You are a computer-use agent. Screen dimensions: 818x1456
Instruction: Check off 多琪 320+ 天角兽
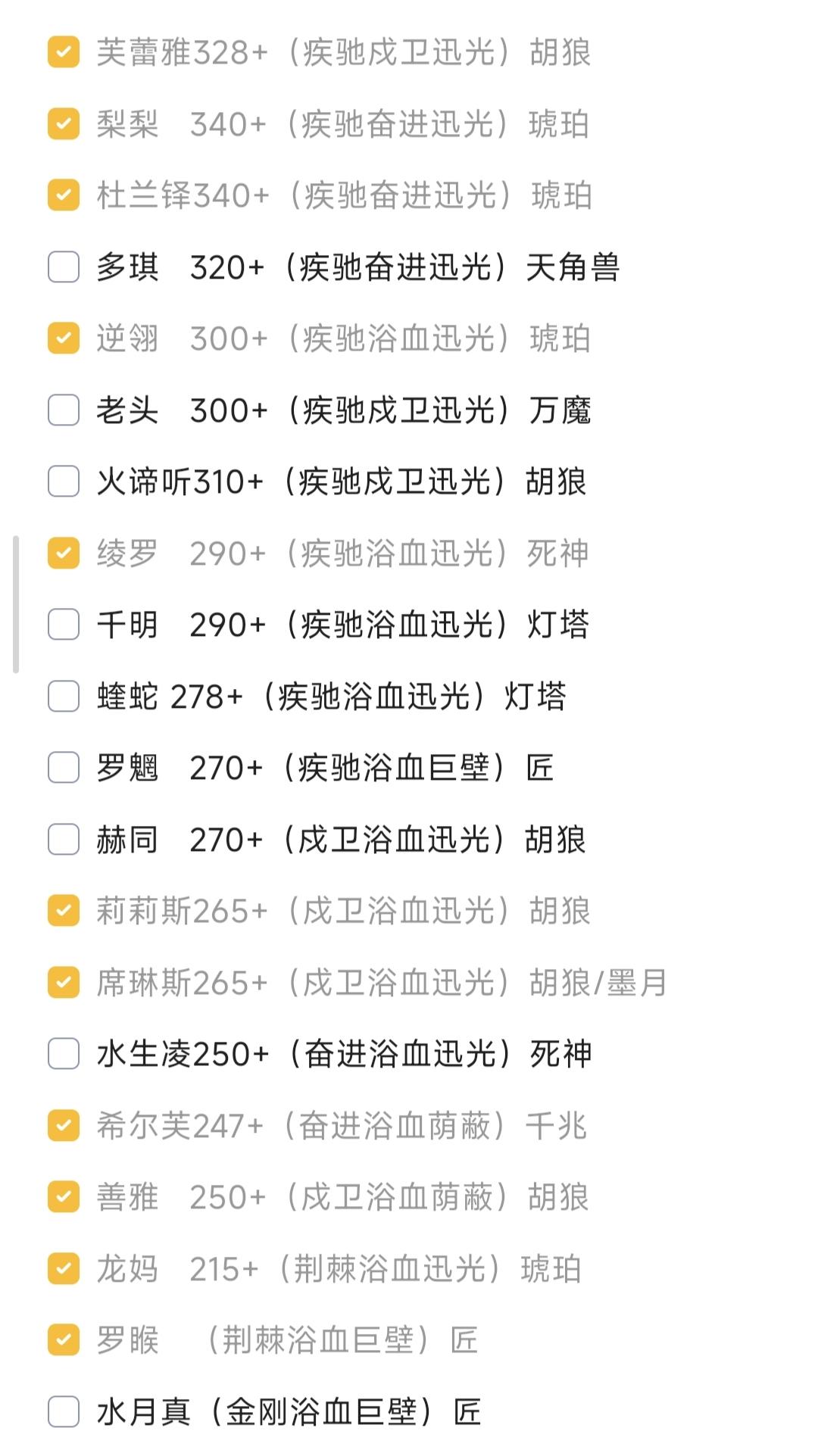[x=64, y=267]
